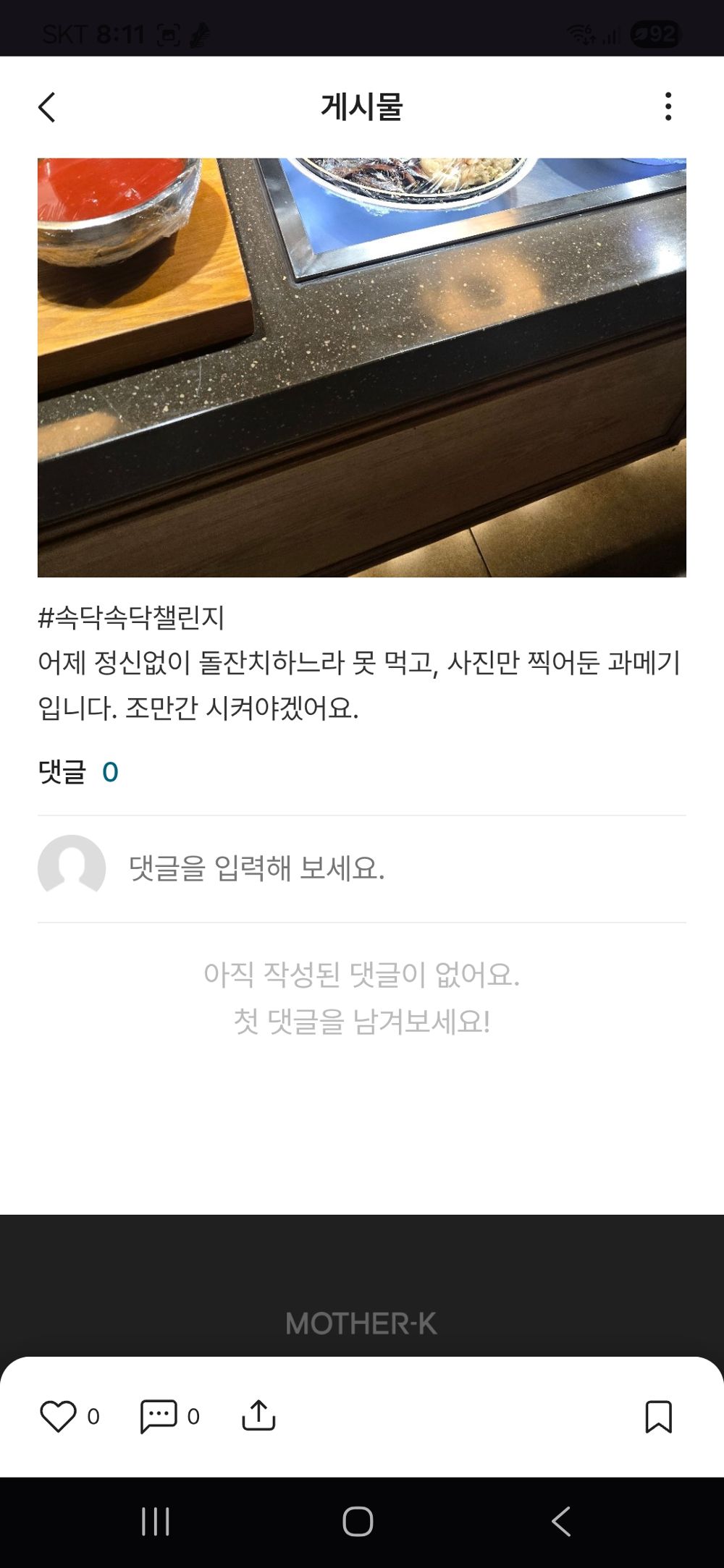Image resolution: width=724 pixels, height=1568 pixels.
Task: Open the 게시물 title bar header
Action: (361, 106)
